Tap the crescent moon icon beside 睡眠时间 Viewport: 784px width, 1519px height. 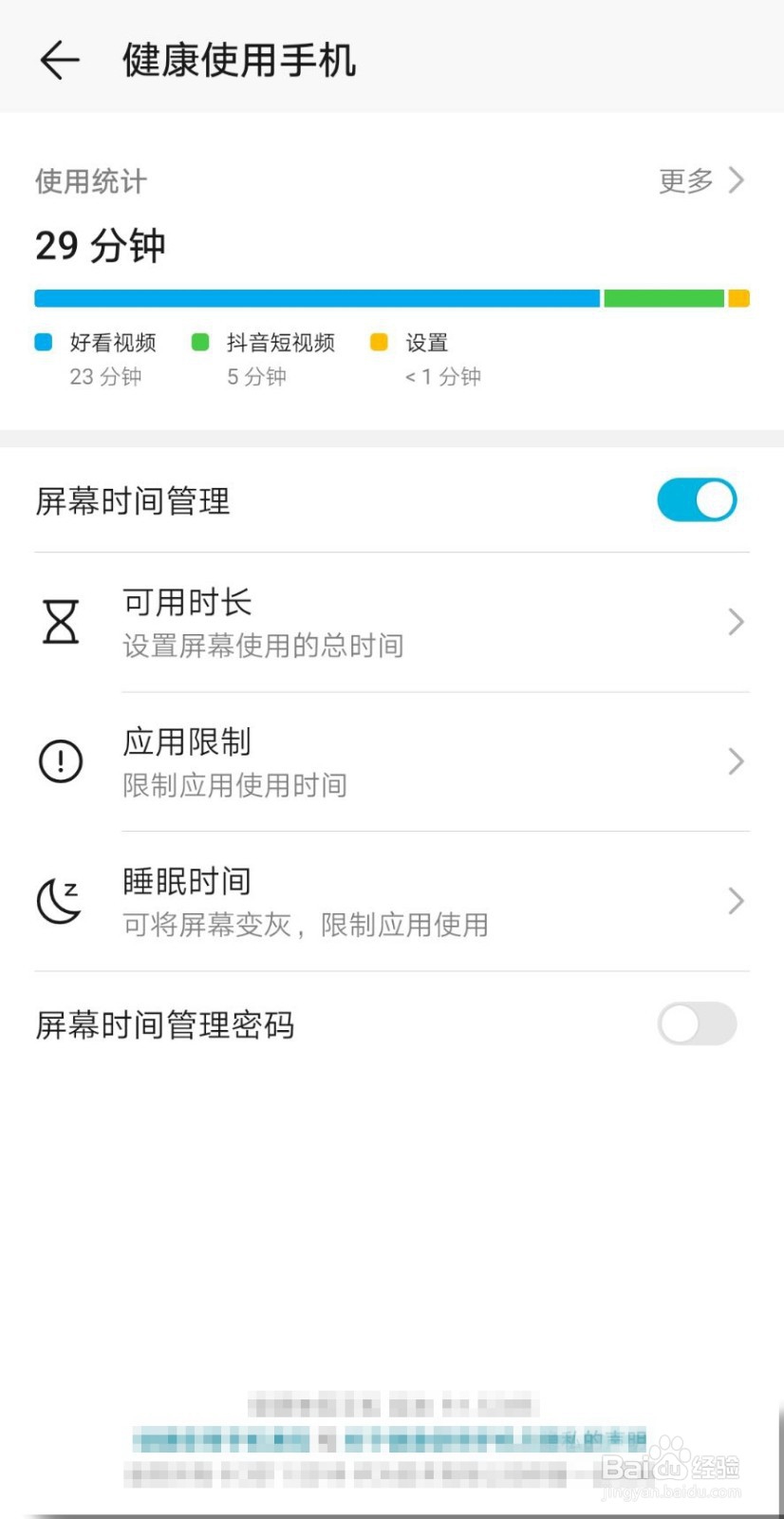click(x=57, y=900)
